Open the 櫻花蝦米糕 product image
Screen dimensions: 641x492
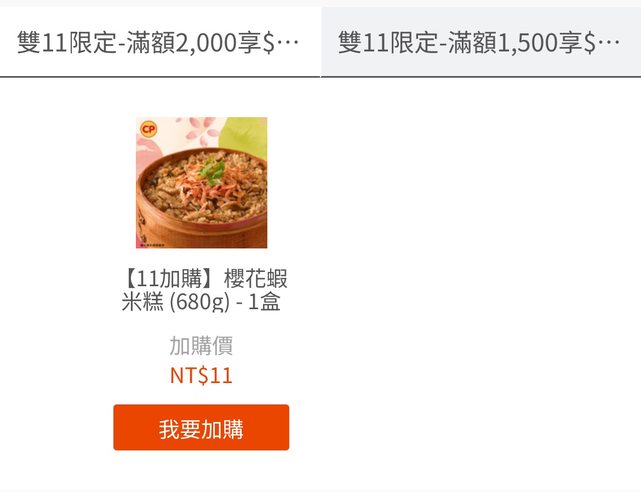pos(201,182)
